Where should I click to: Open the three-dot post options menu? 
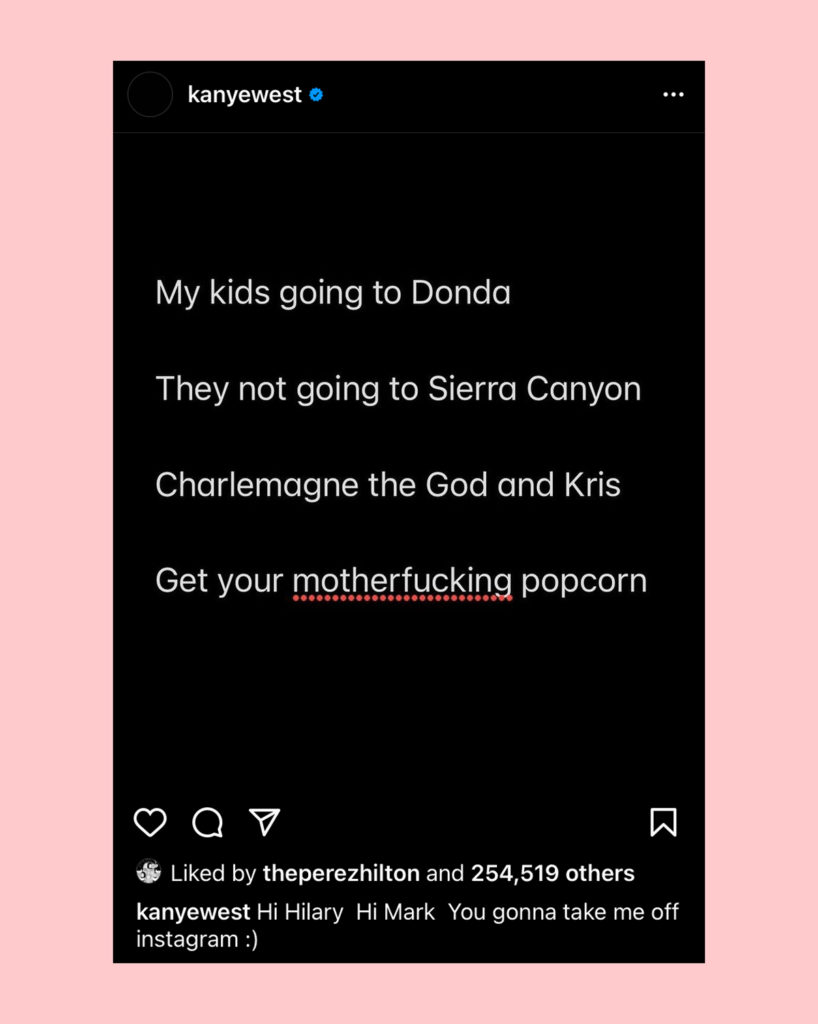point(673,94)
